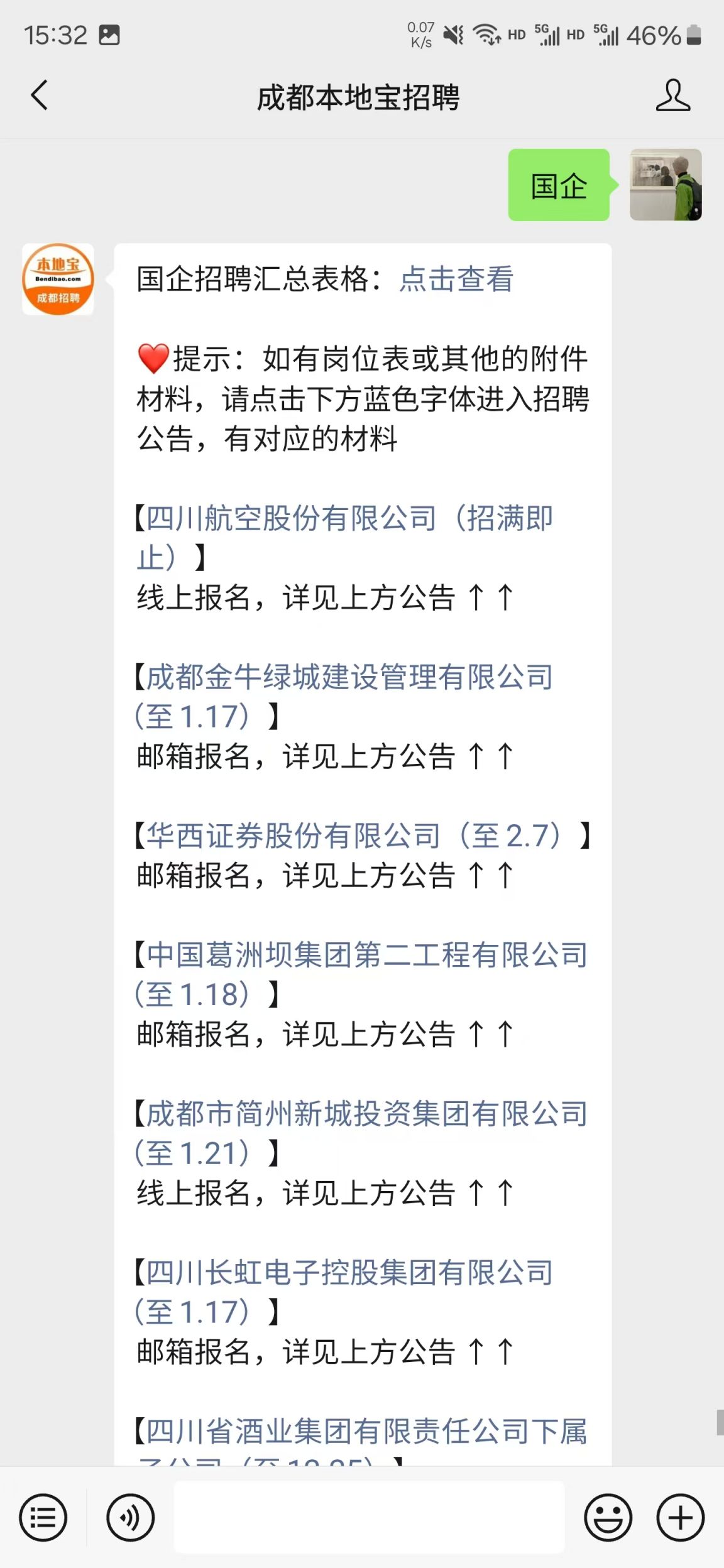Switch to the service menu list
724x1568 pixels.
(x=43, y=1518)
